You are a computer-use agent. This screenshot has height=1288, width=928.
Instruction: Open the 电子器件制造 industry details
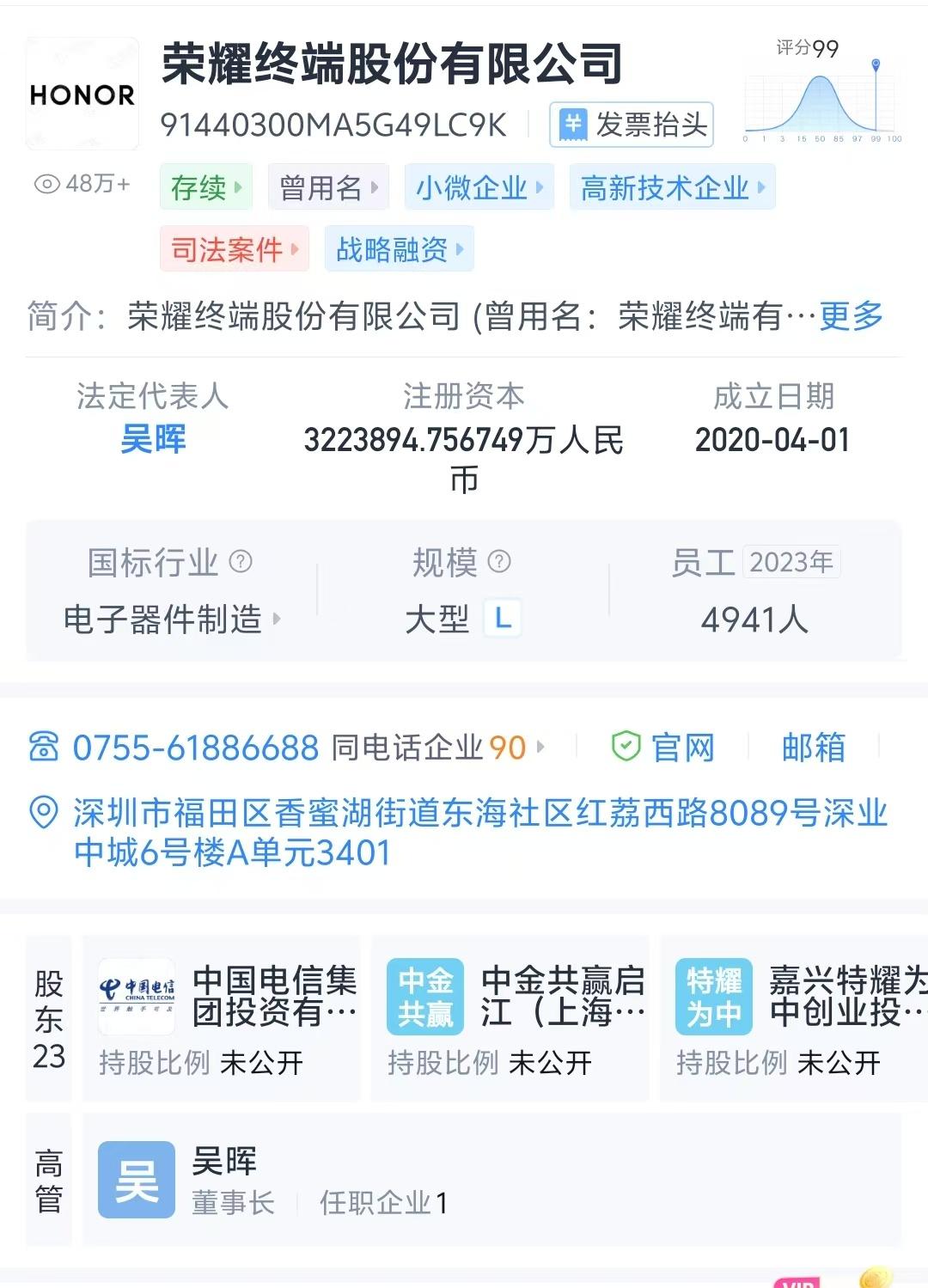(171, 619)
